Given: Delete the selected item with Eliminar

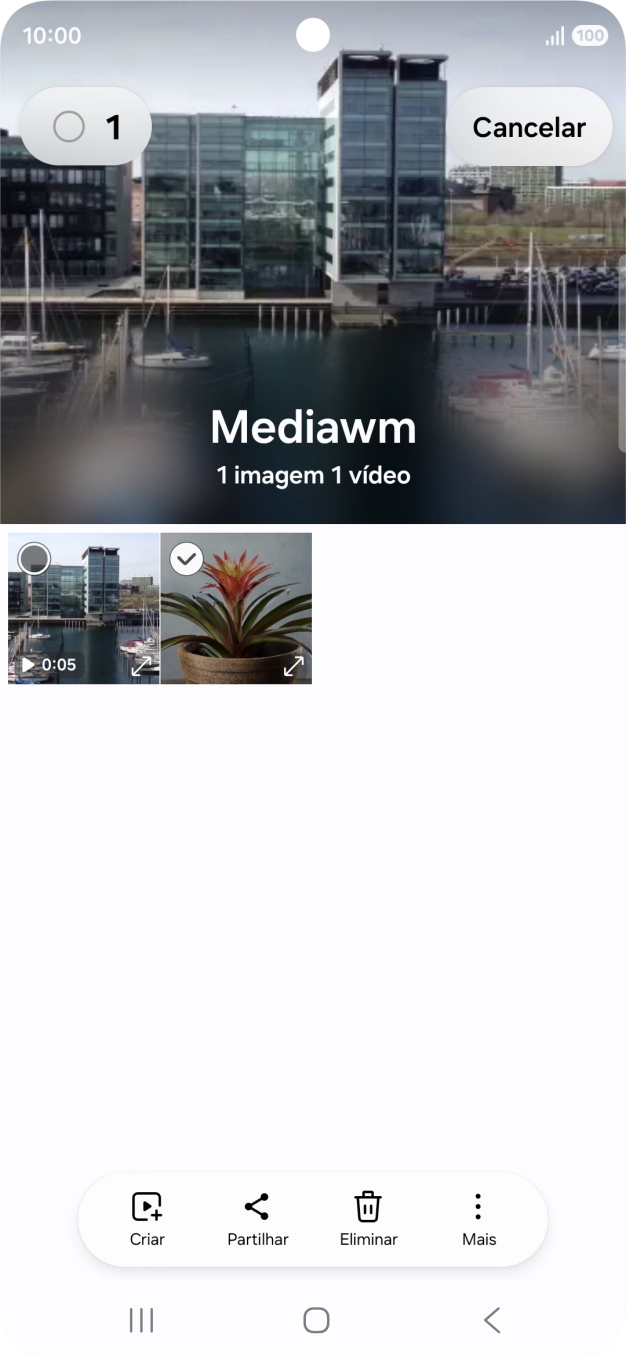Looking at the screenshot, I should point(368,1219).
